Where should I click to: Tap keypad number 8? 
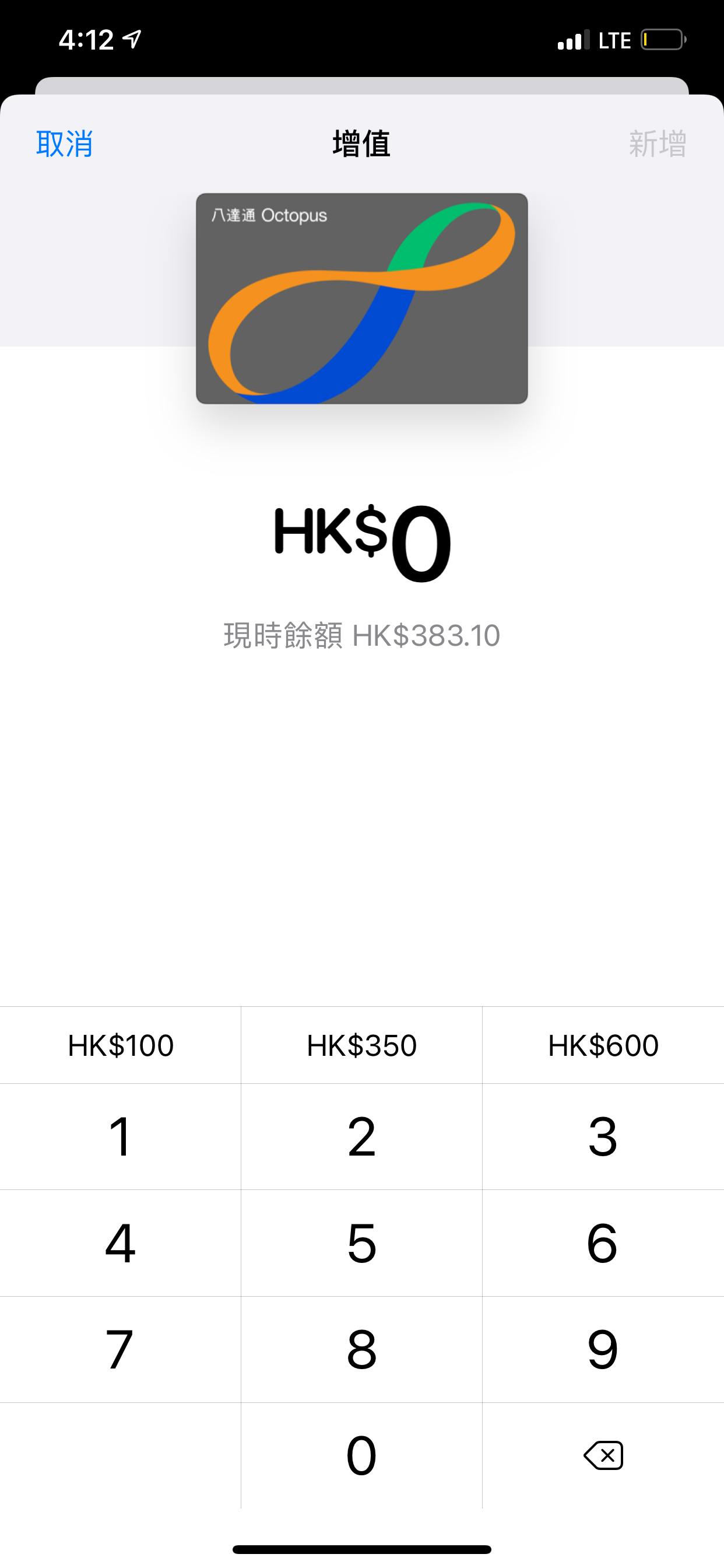click(x=362, y=1349)
